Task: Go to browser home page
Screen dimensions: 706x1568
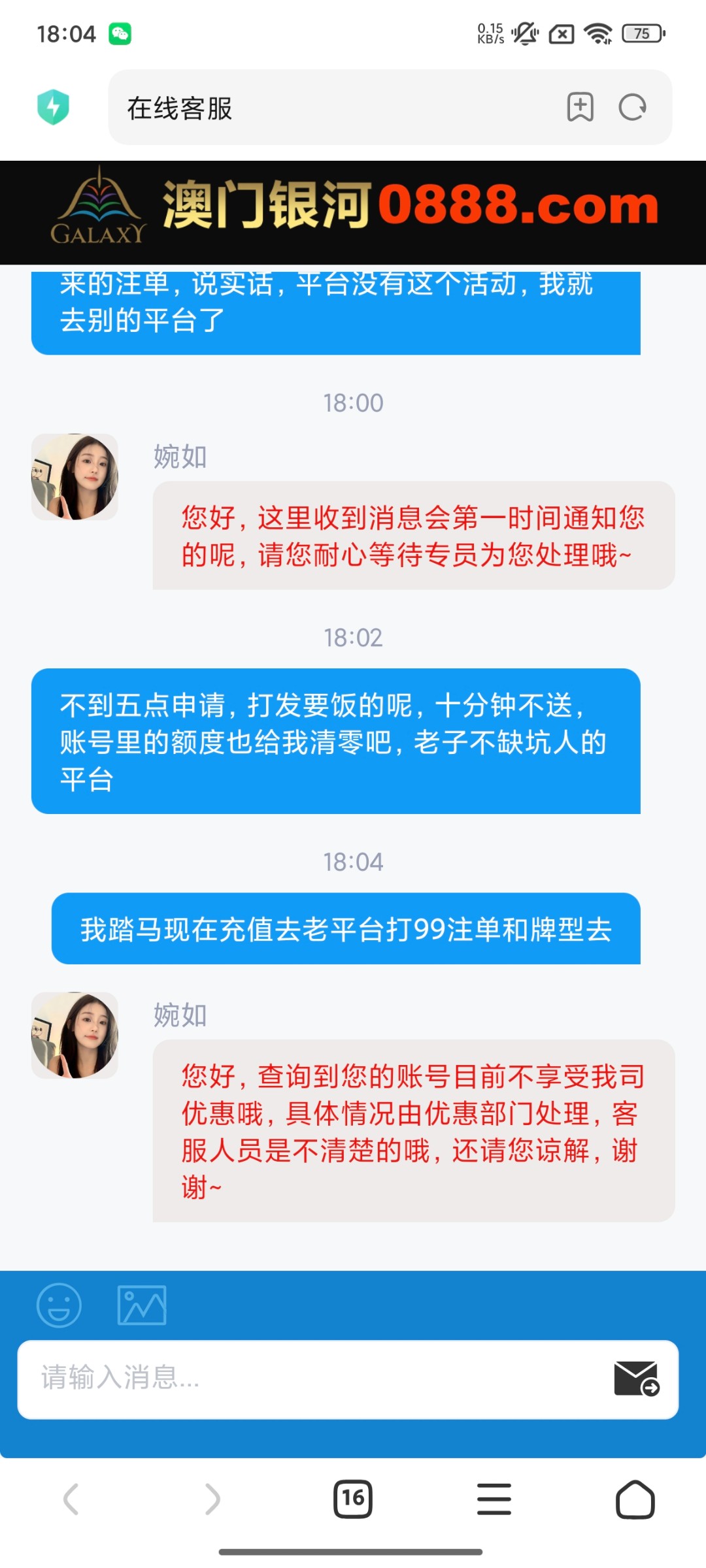Action: point(635,1499)
